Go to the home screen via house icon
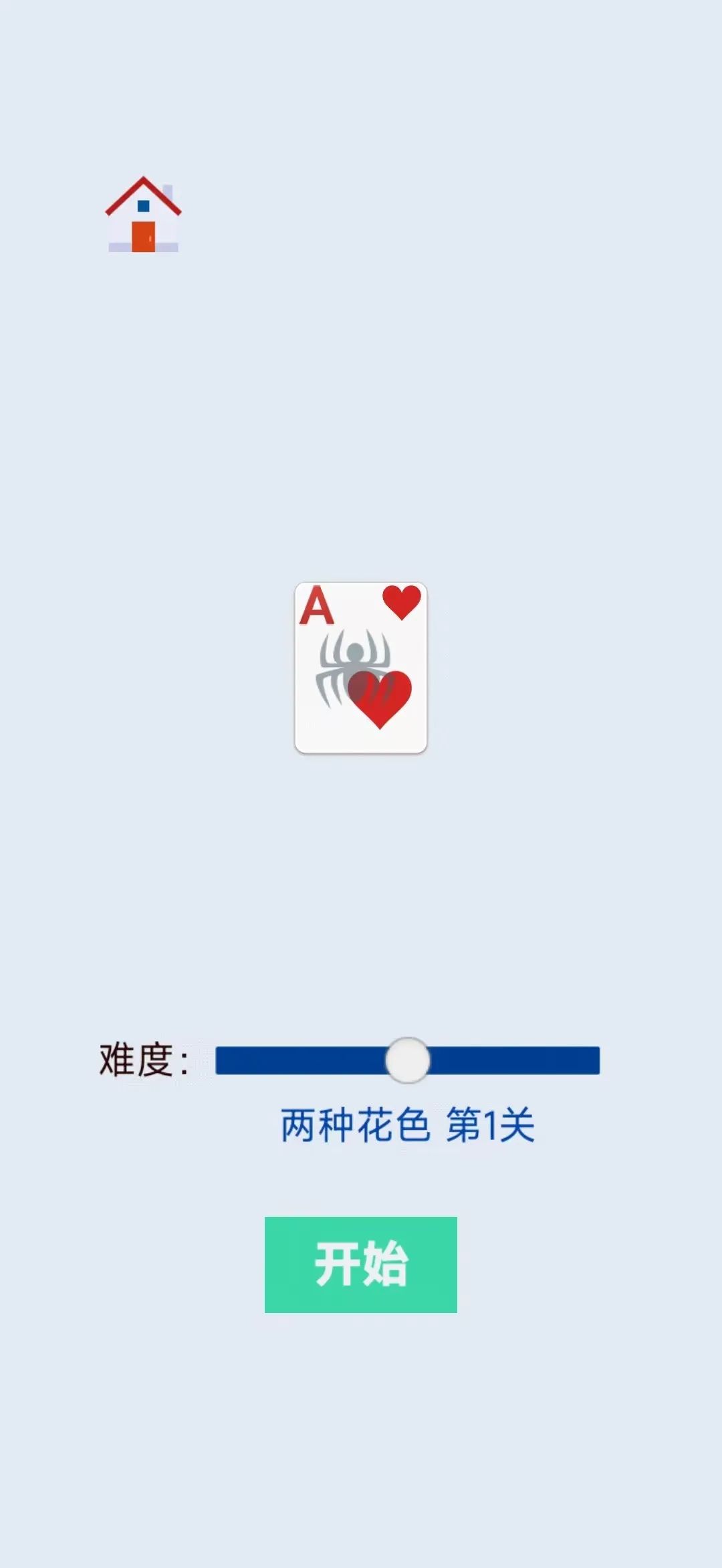This screenshot has height=1568, width=722. [143, 215]
